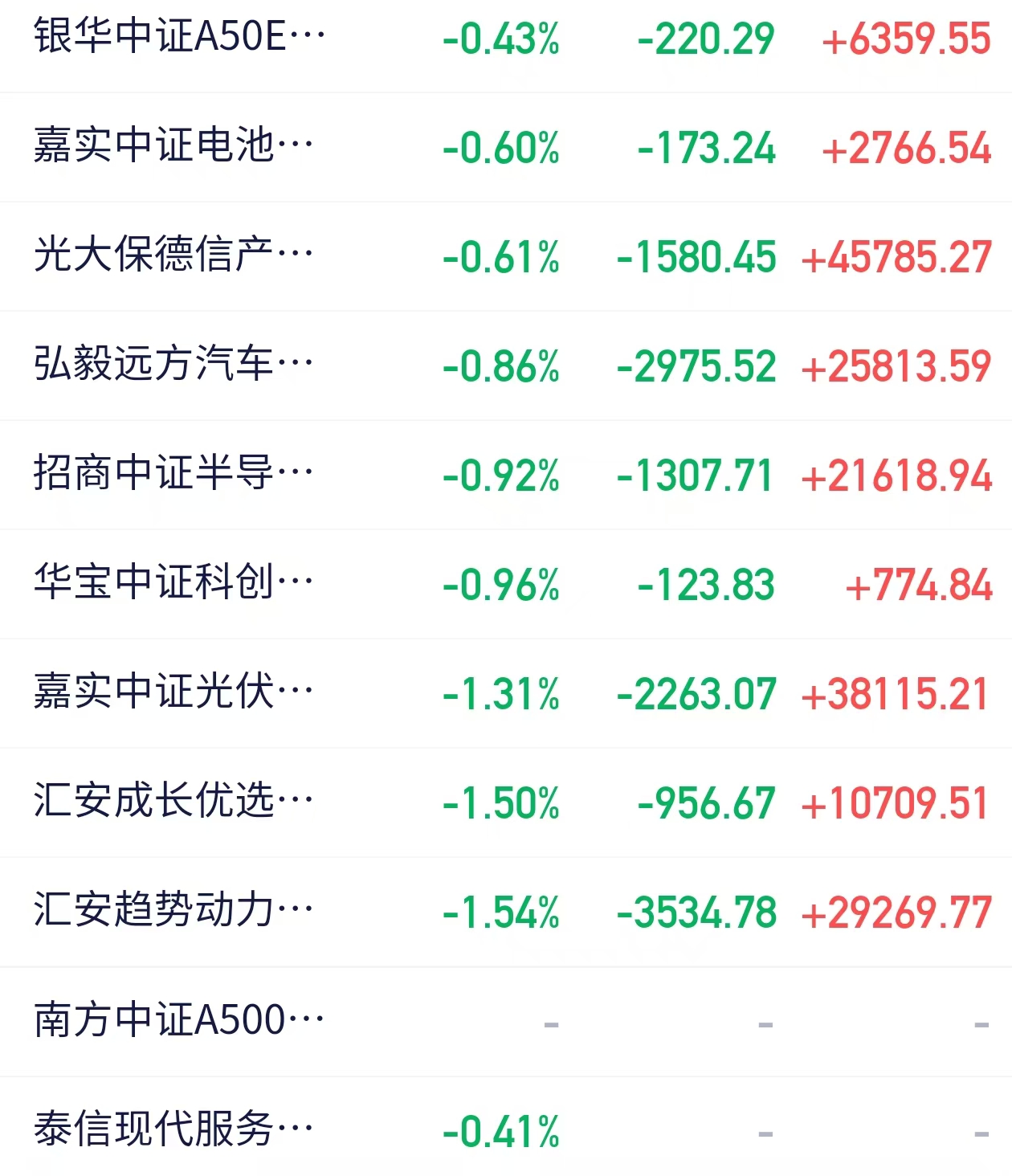
Task: Expand the truncated 银华中证A50E fund name
Action: [313, 36]
